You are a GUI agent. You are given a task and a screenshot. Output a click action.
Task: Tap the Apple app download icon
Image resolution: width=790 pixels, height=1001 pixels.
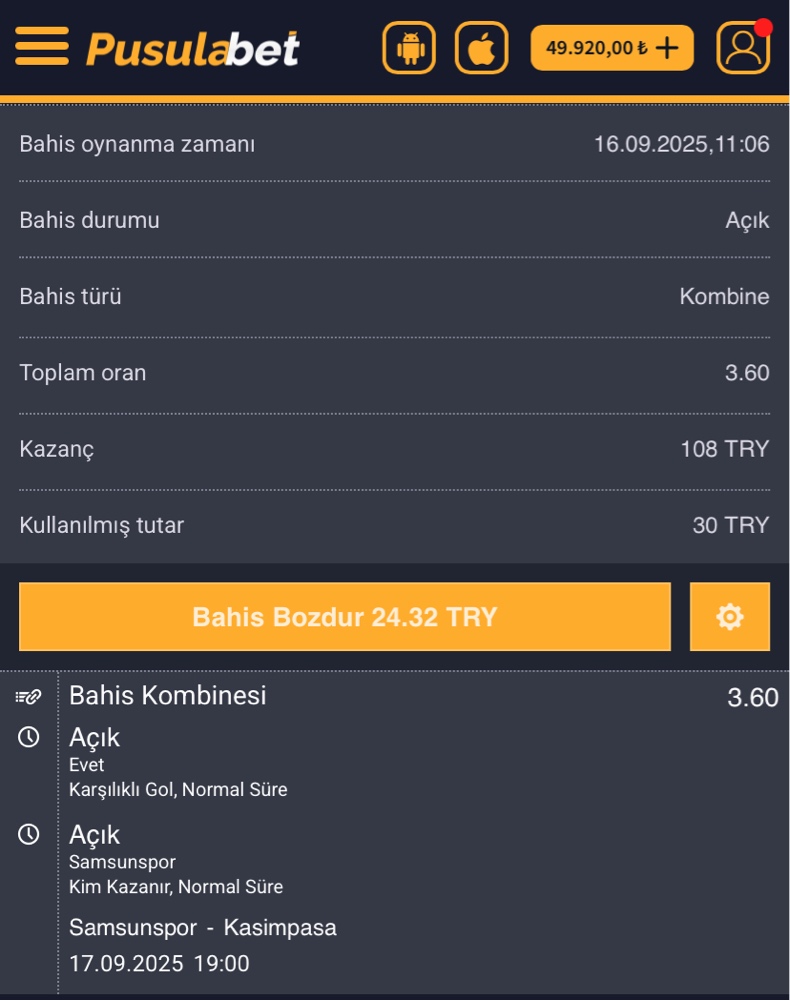pyautogui.click(x=481, y=48)
